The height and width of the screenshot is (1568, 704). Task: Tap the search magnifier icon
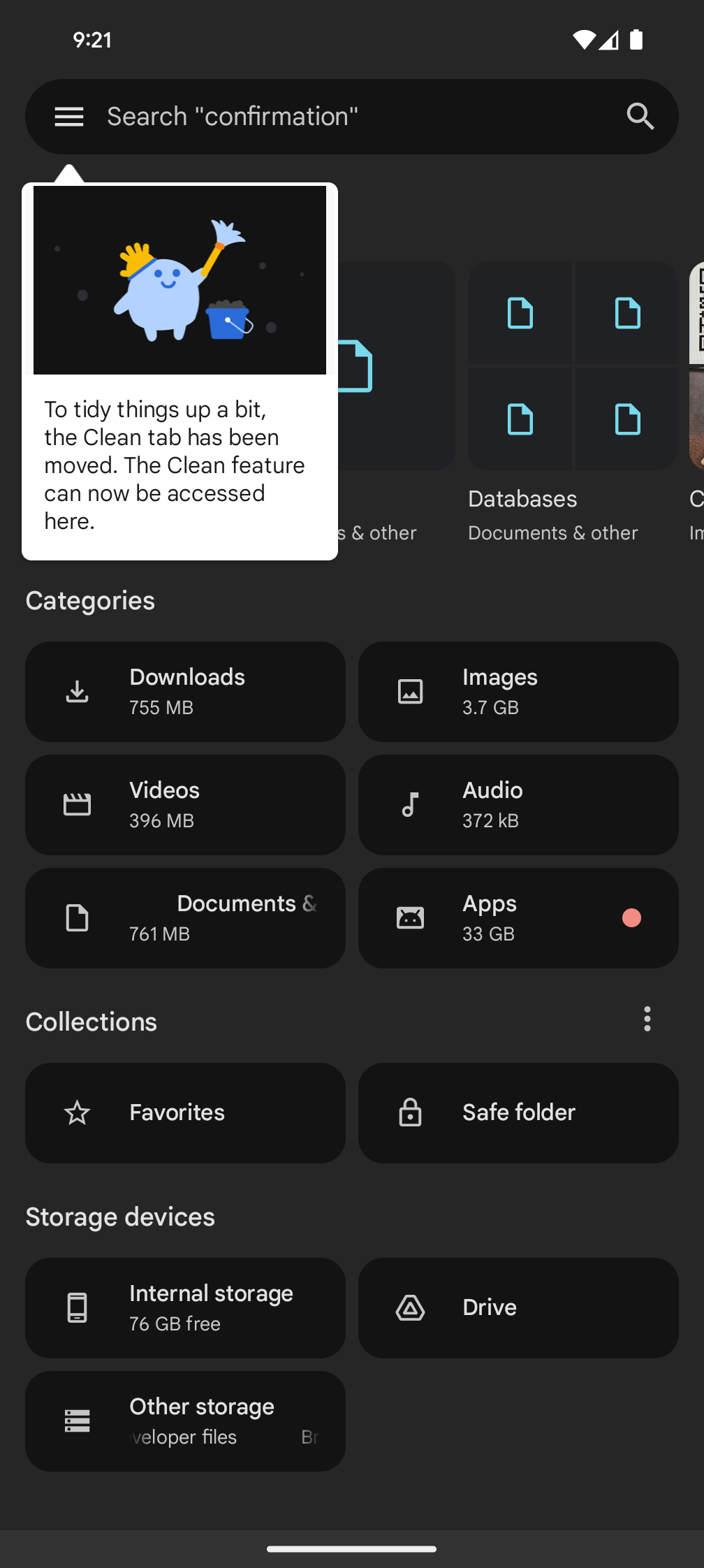click(640, 117)
